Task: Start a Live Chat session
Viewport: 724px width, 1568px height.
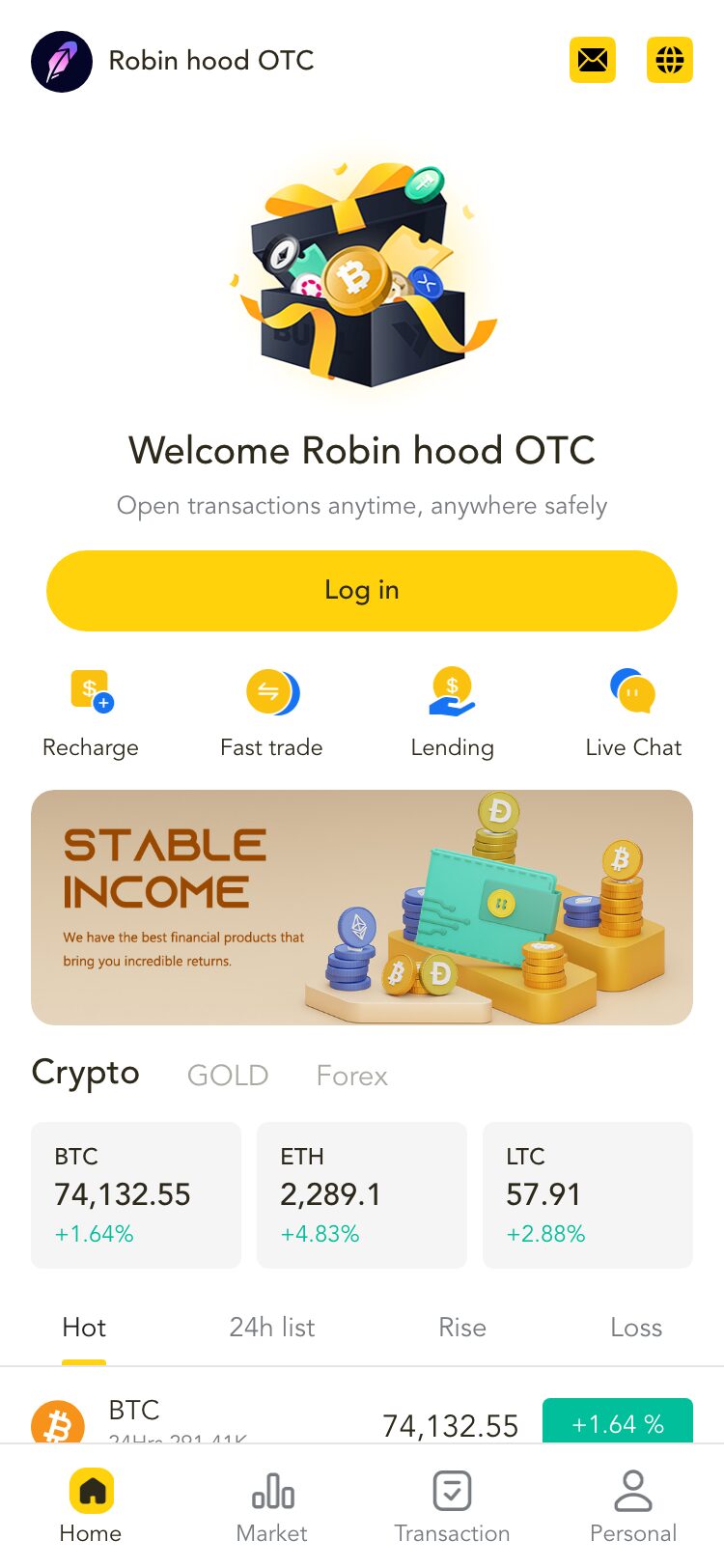Action: tap(633, 691)
